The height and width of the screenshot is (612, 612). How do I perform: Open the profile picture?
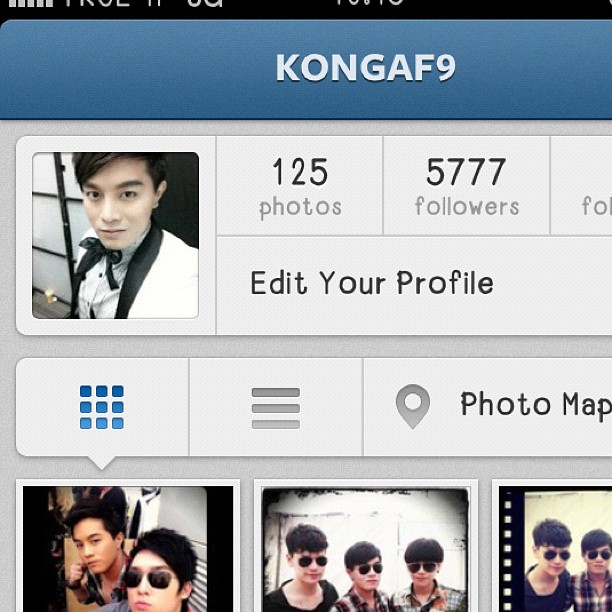pos(115,236)
